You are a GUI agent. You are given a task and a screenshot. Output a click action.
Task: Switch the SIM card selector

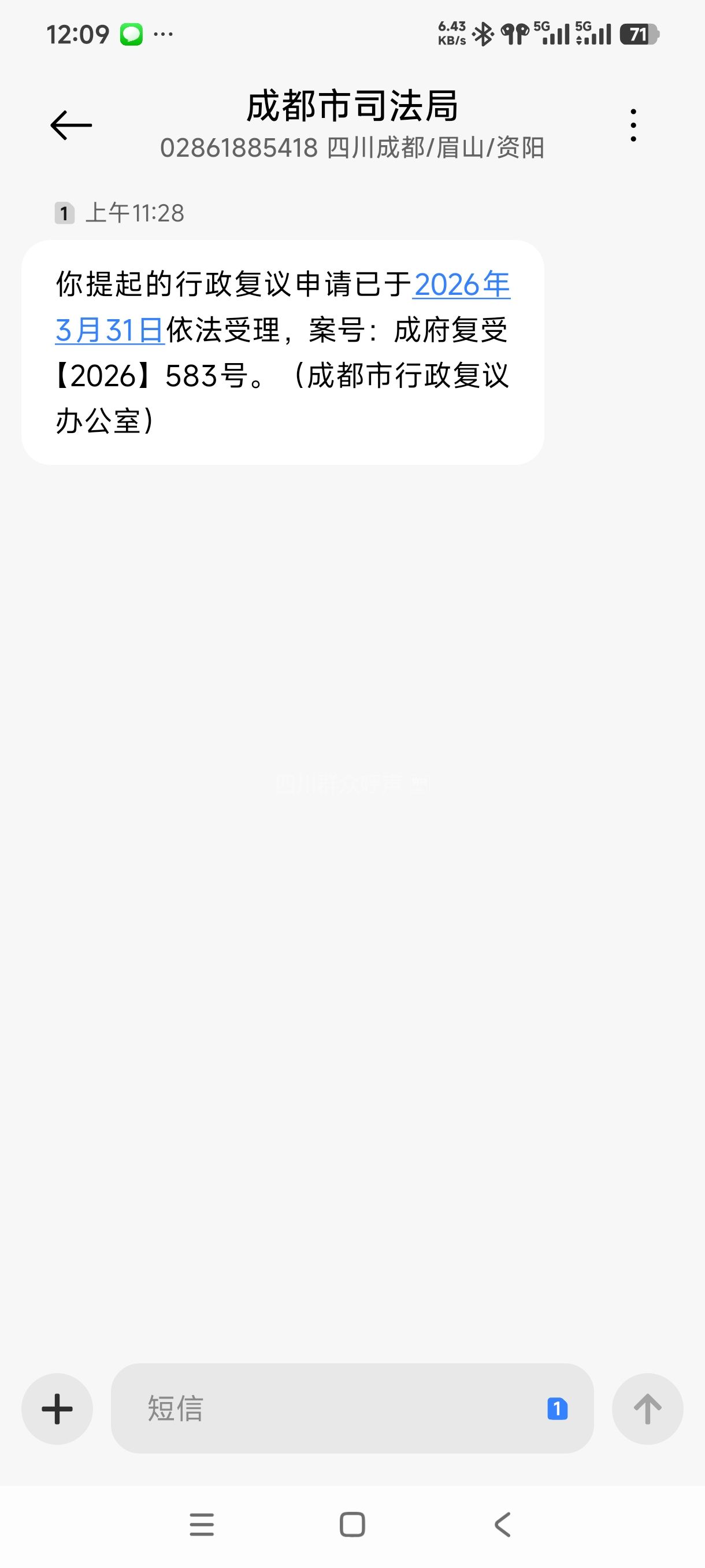(557, 1408)
